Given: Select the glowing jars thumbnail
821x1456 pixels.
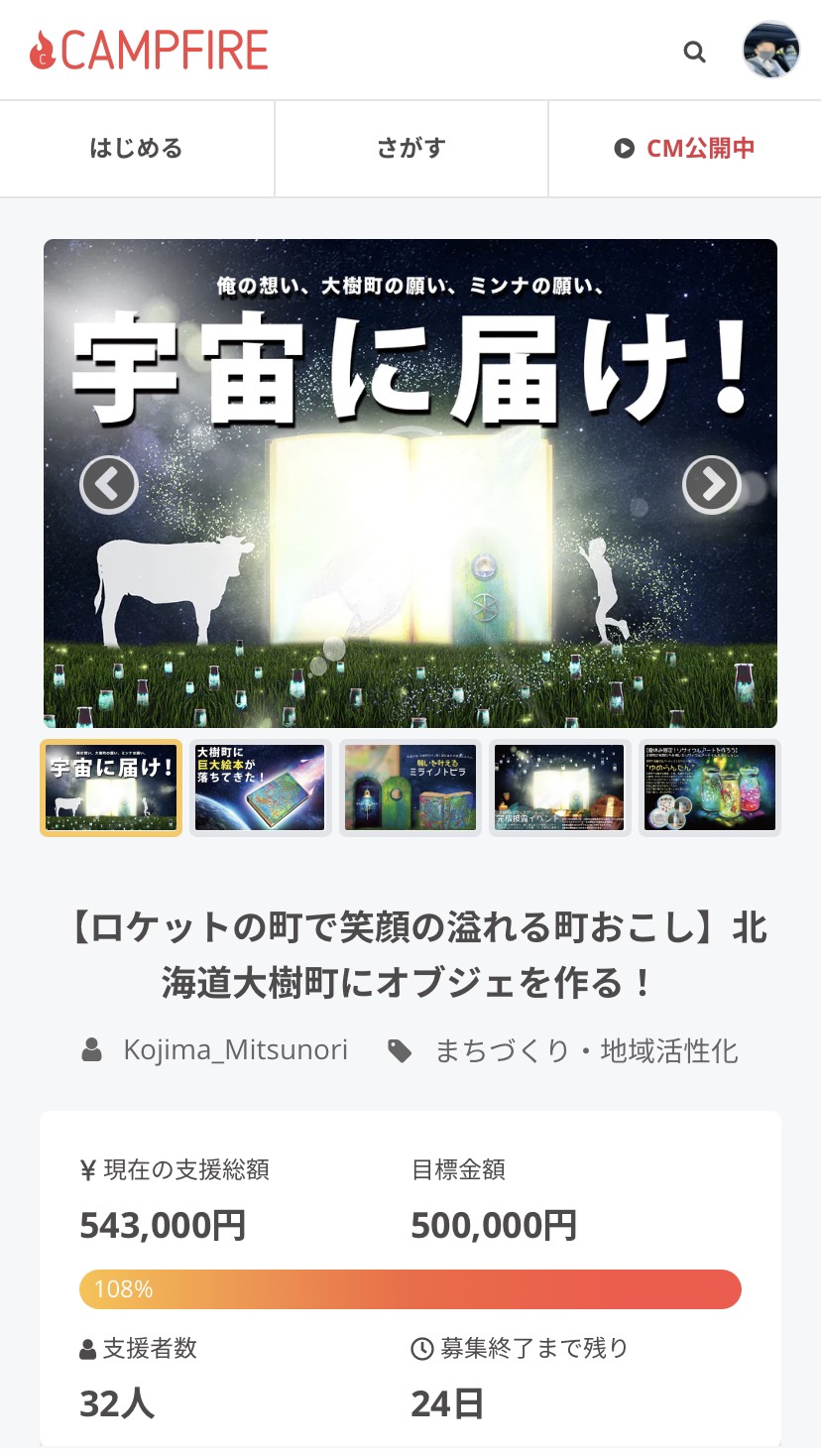Looking at the screenshot, I should (x=710, y=788).
